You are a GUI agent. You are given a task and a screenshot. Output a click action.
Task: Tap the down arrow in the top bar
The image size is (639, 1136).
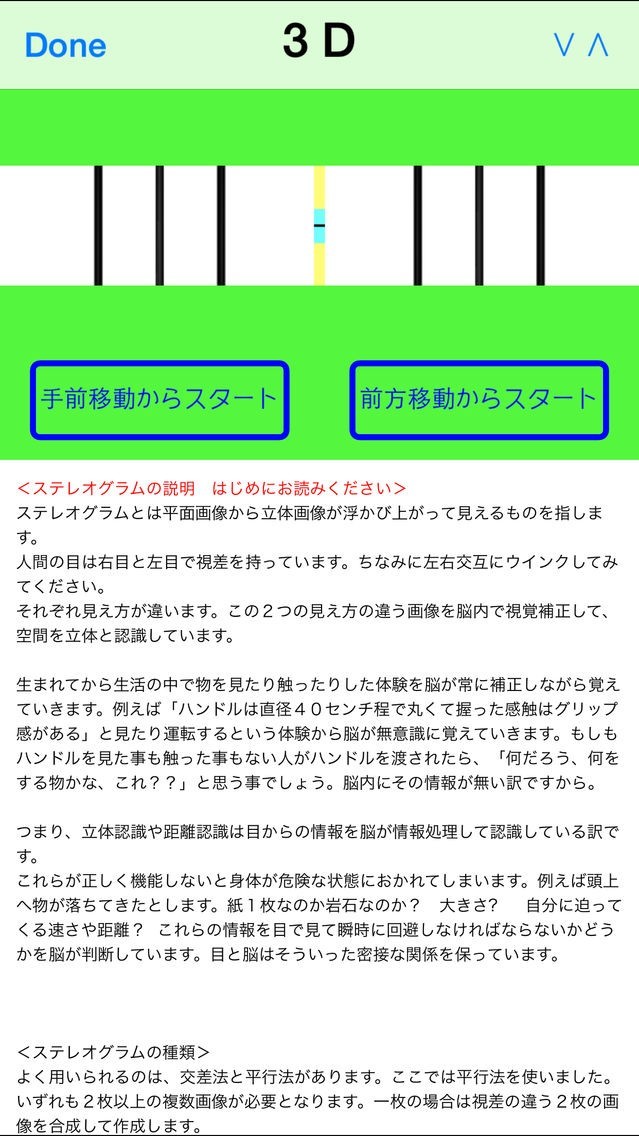tap(565, 45)
